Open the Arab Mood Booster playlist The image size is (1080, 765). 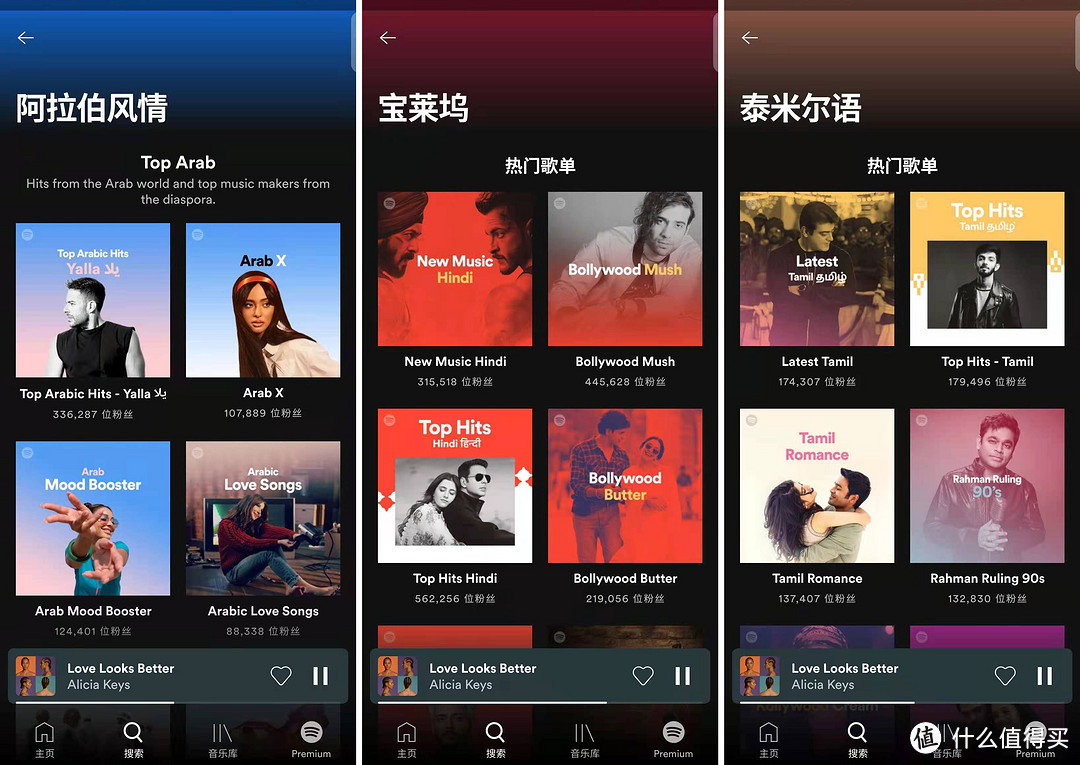[x=93, y=518]
